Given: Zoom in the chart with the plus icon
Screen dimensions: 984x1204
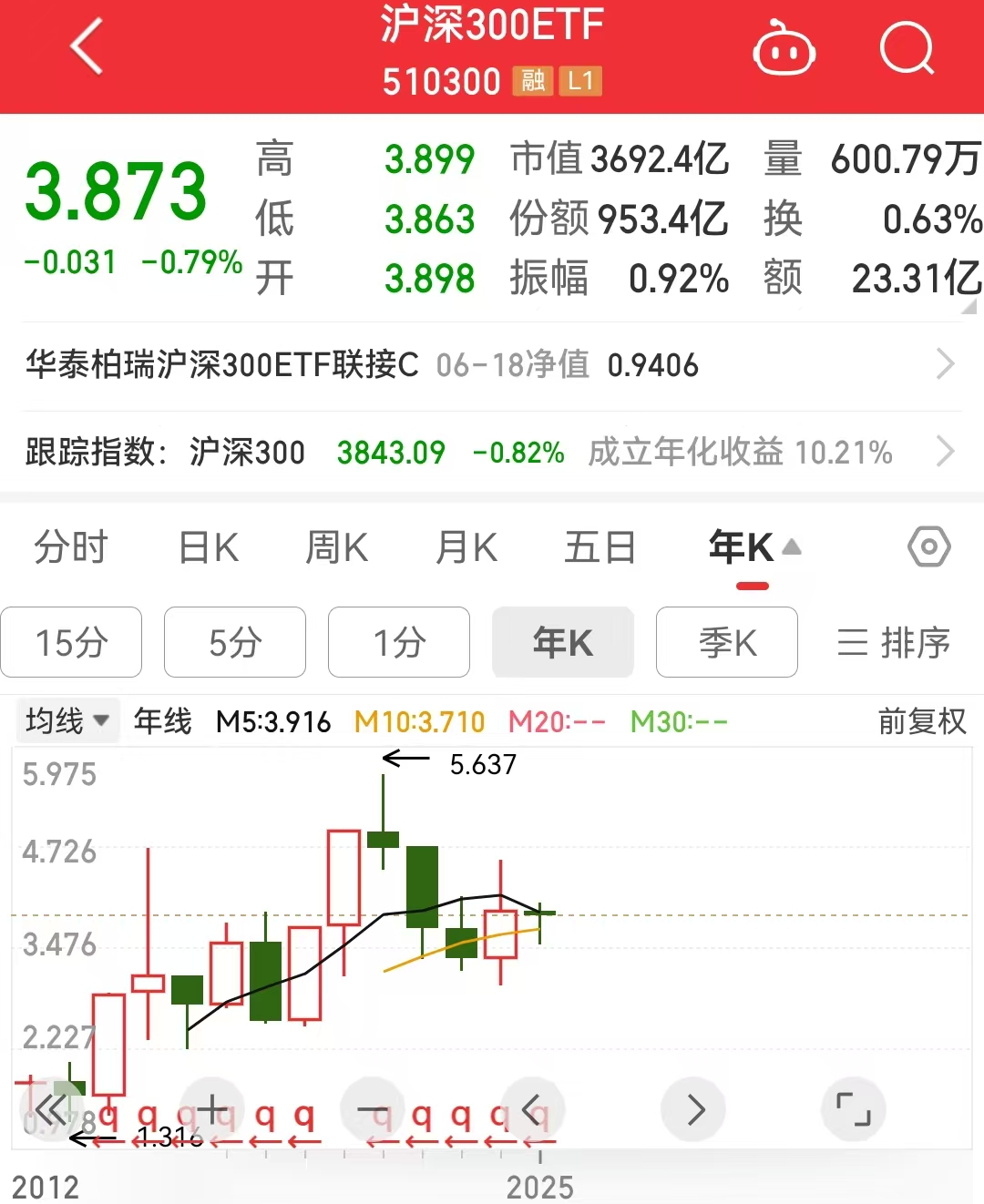Looking at the screenshot, I should [211, 1109].
